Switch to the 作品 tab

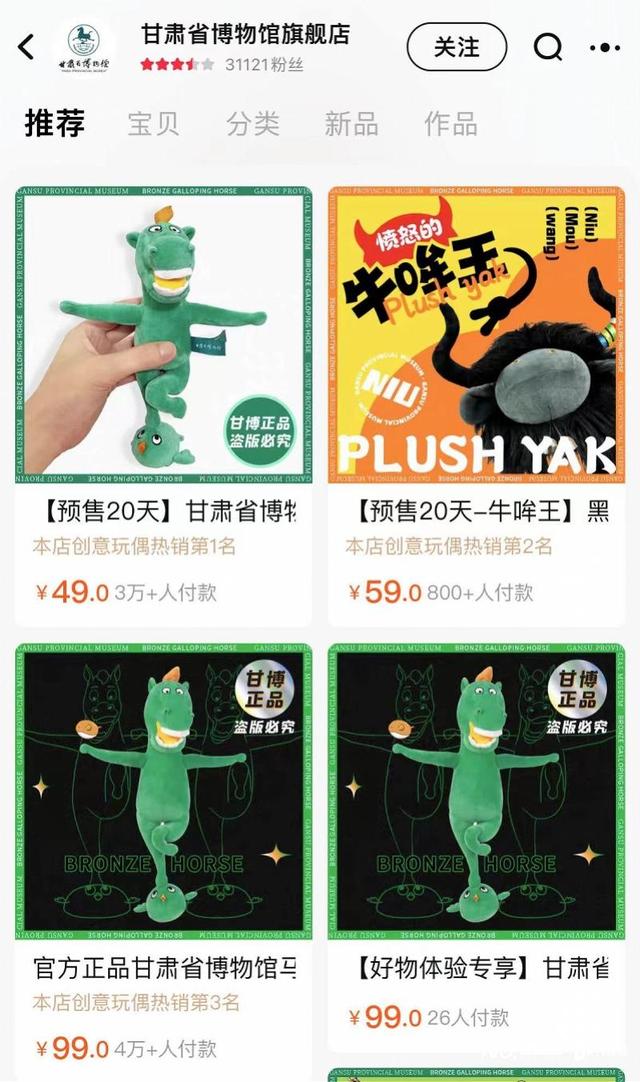[450, 124]
